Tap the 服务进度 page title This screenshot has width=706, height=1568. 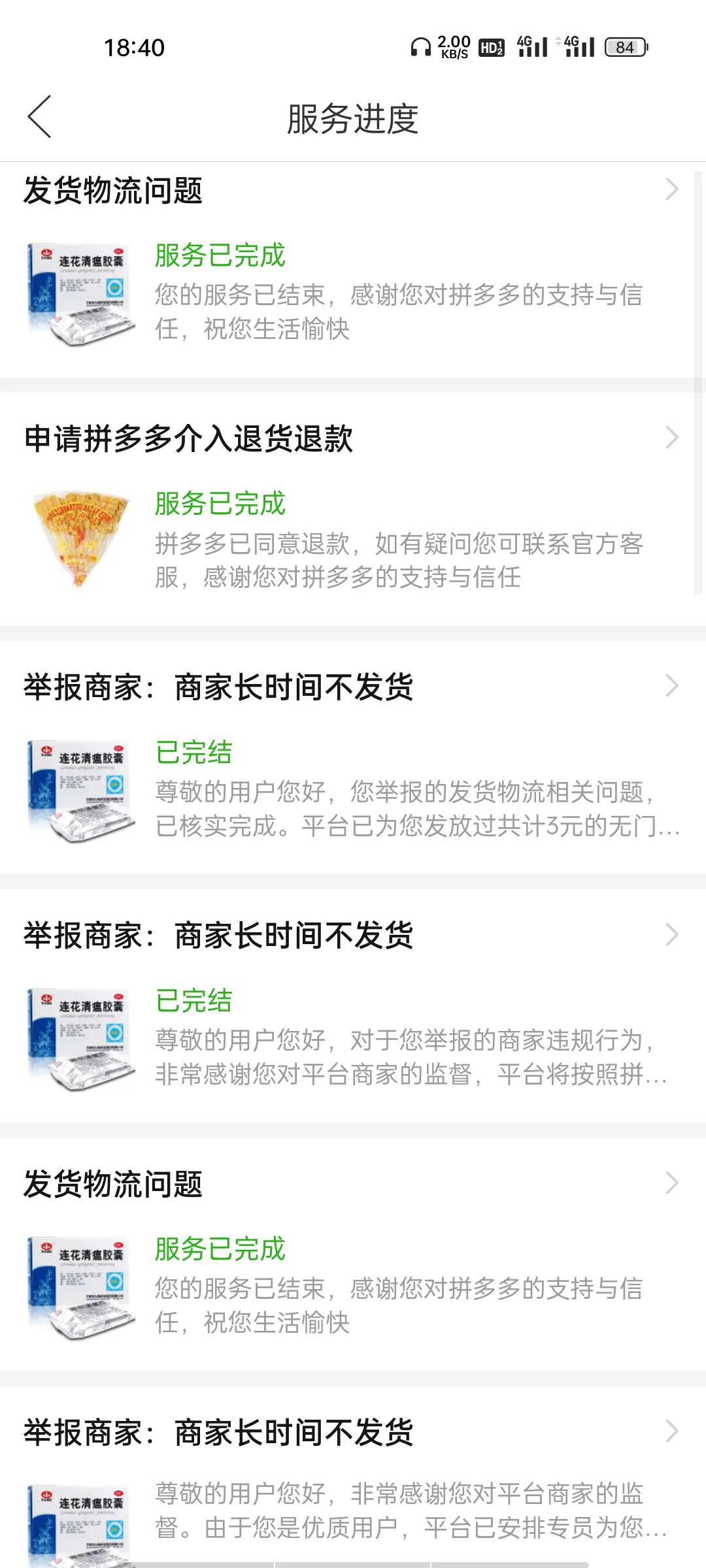coord(353,116)
